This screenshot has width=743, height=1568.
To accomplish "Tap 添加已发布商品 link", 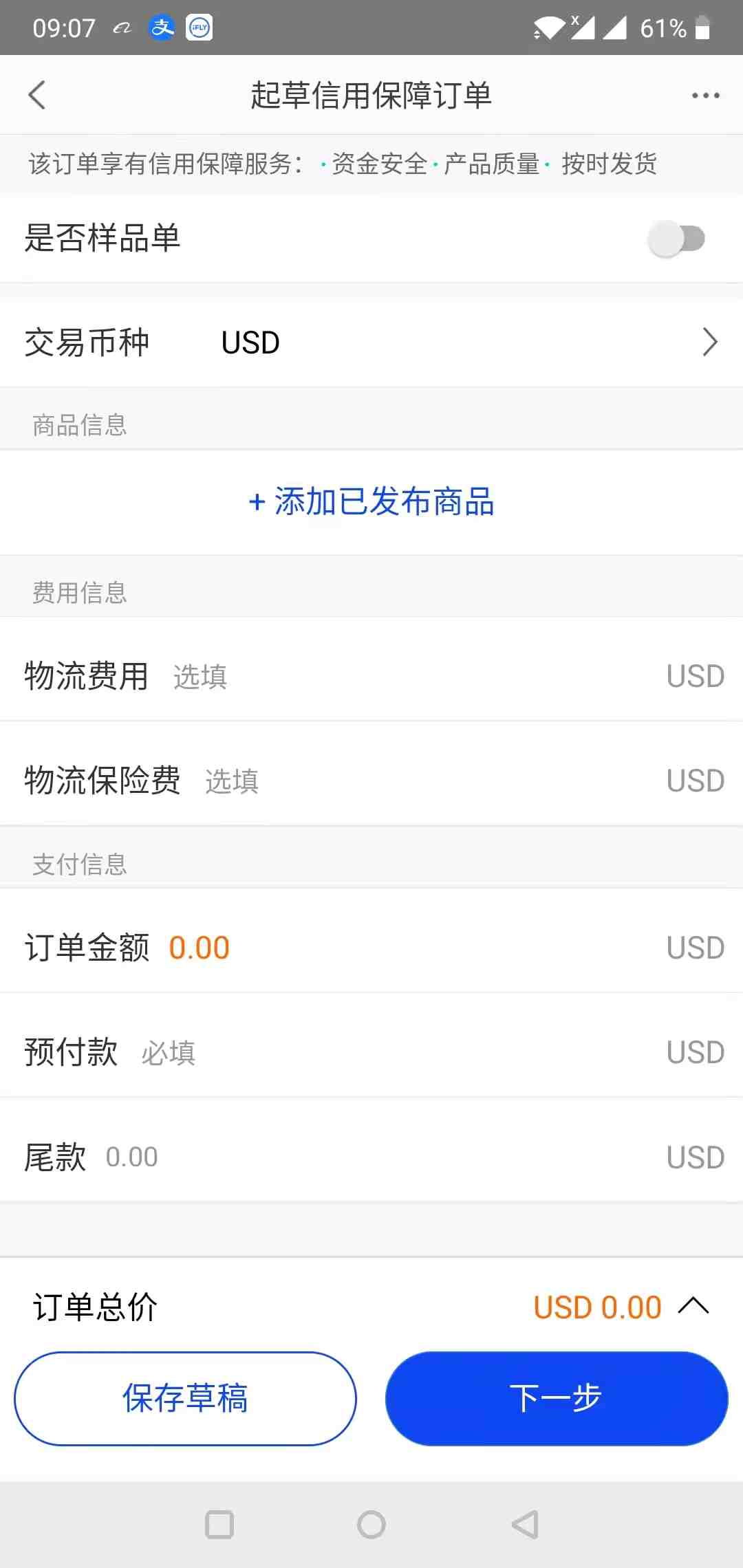I will (x=371, y=502).
